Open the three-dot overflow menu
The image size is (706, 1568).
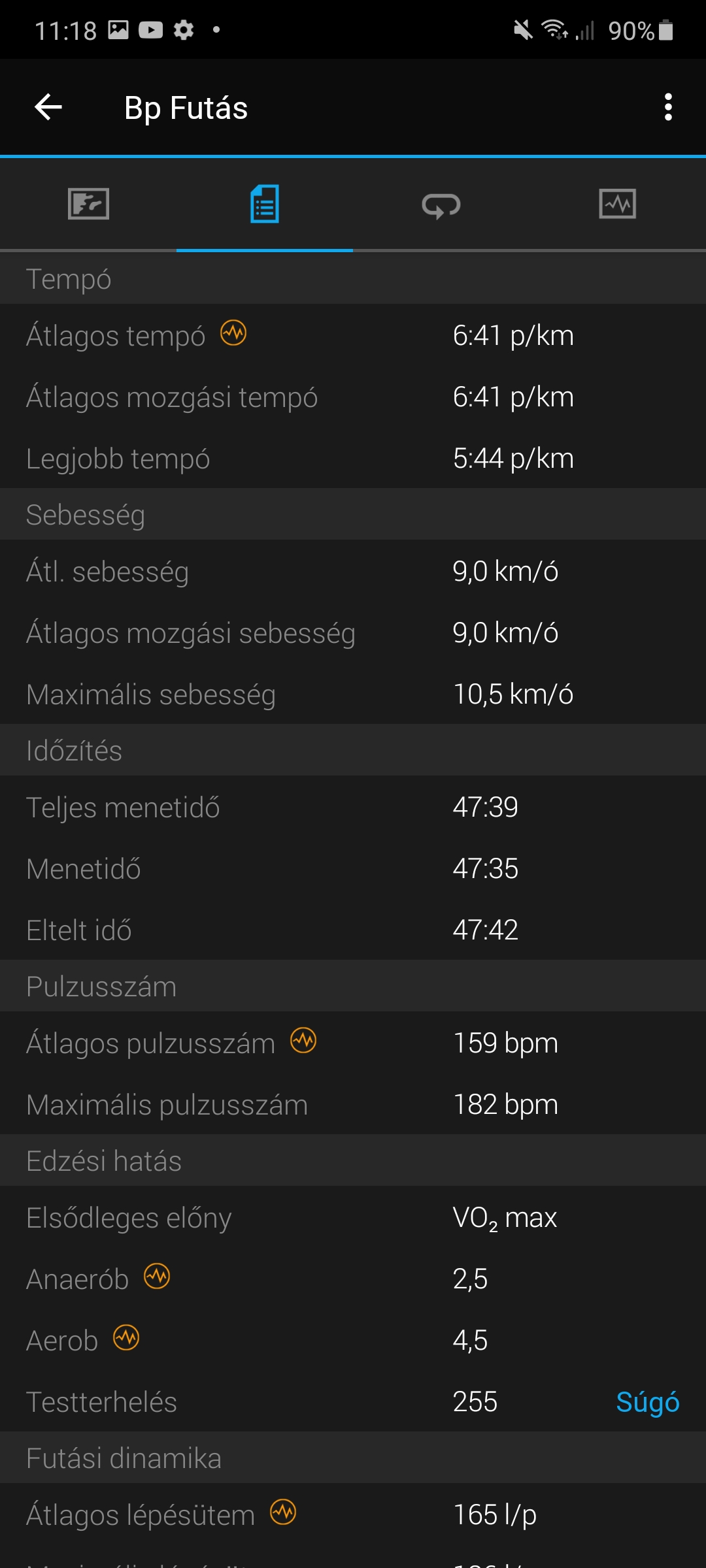(x=667, y=107)
